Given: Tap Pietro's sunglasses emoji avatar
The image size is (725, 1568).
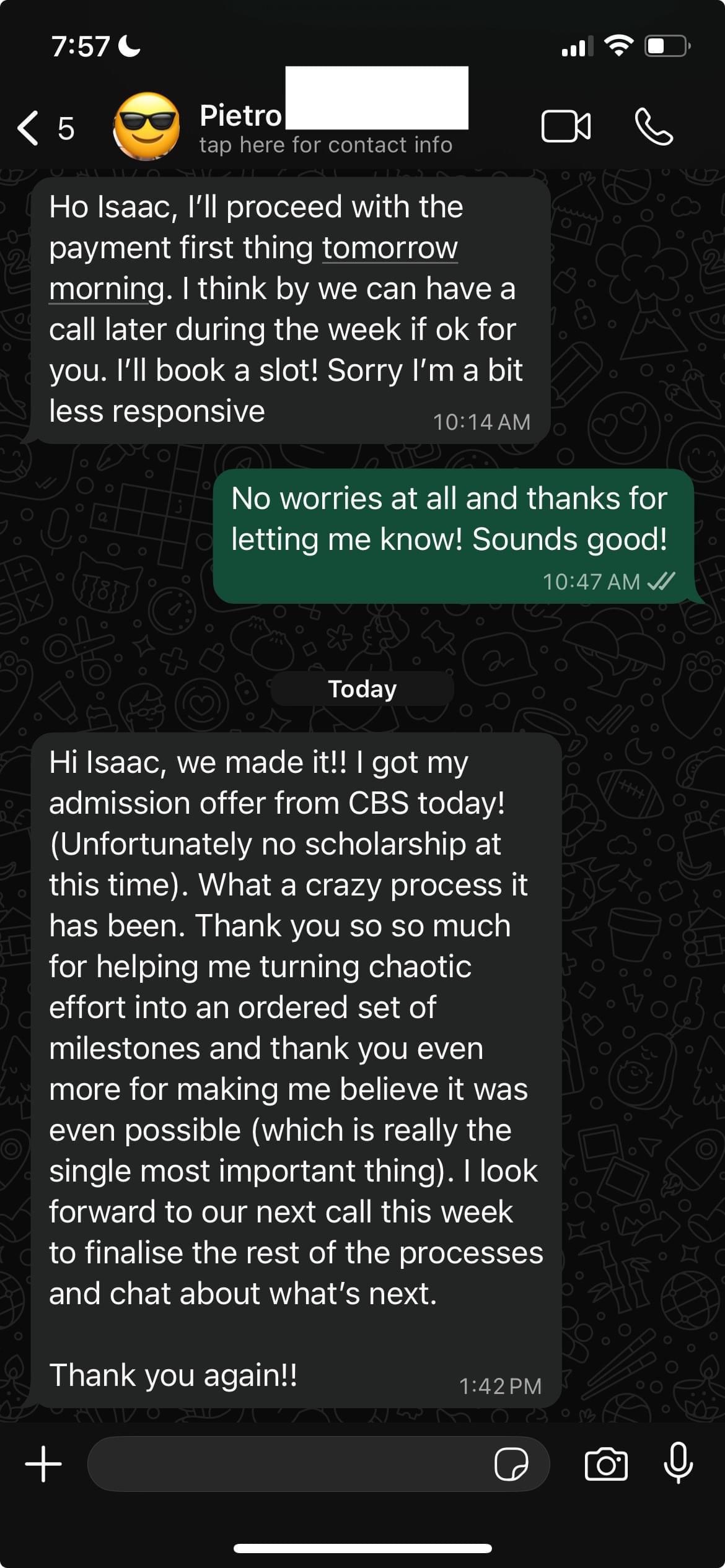Looking at the screenshot, I should [147, 126].
